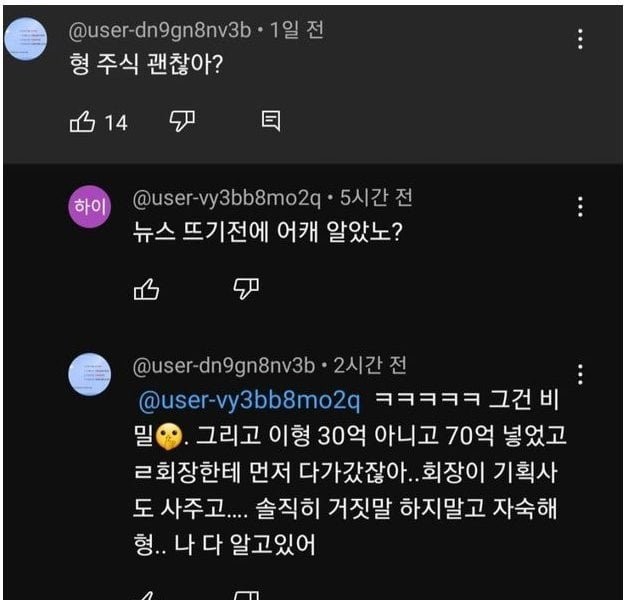
Task: Like the reply "뉴스 뜨기전에 어캐 알았노?"
Action: 146,290
